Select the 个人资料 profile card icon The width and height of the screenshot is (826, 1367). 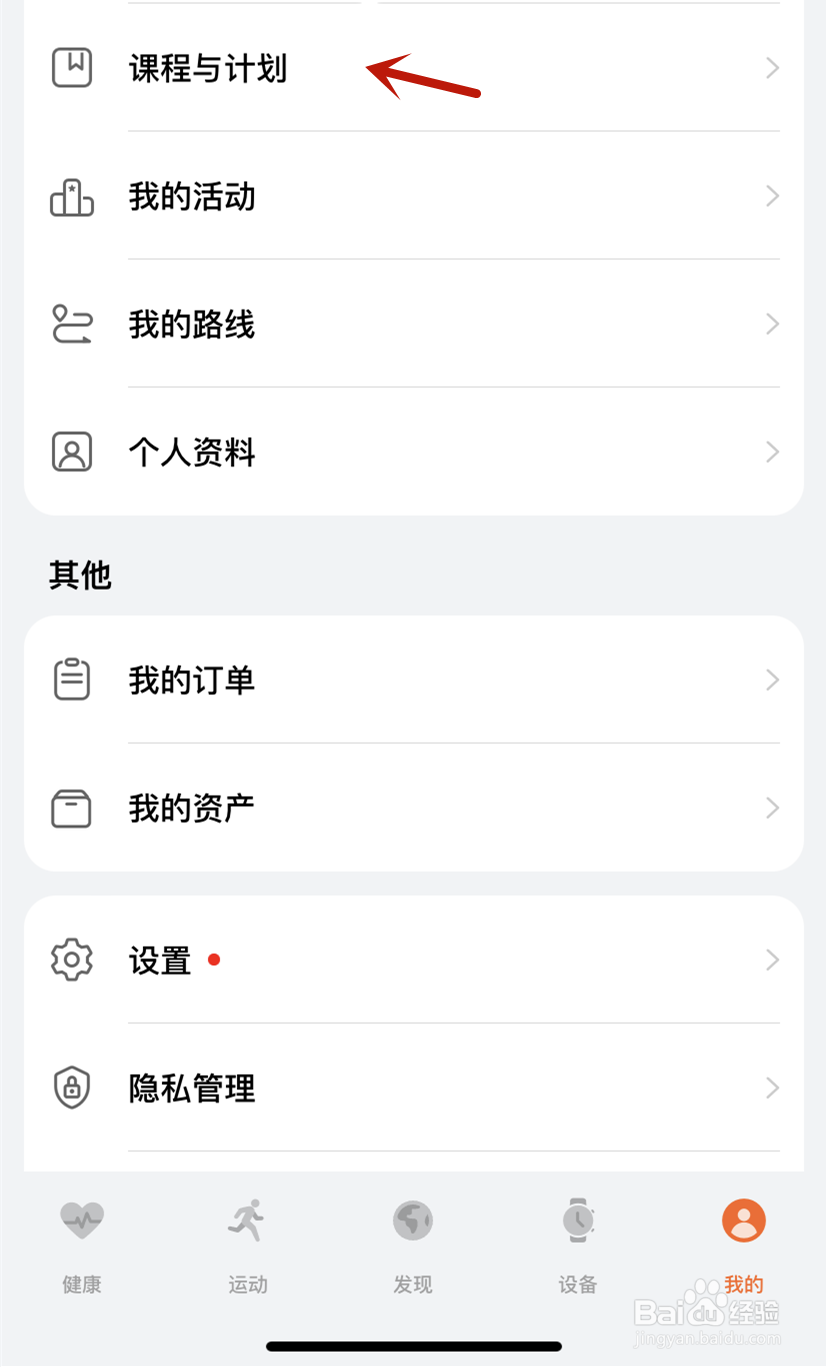[71, 452]
